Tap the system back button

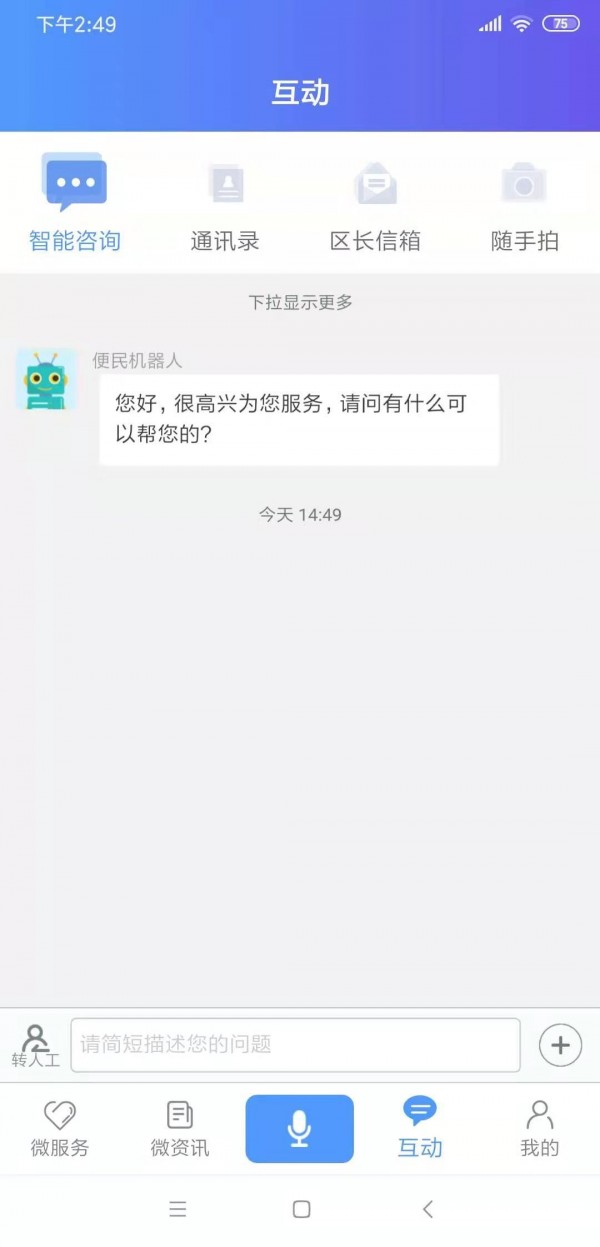tap(428, 1209)
